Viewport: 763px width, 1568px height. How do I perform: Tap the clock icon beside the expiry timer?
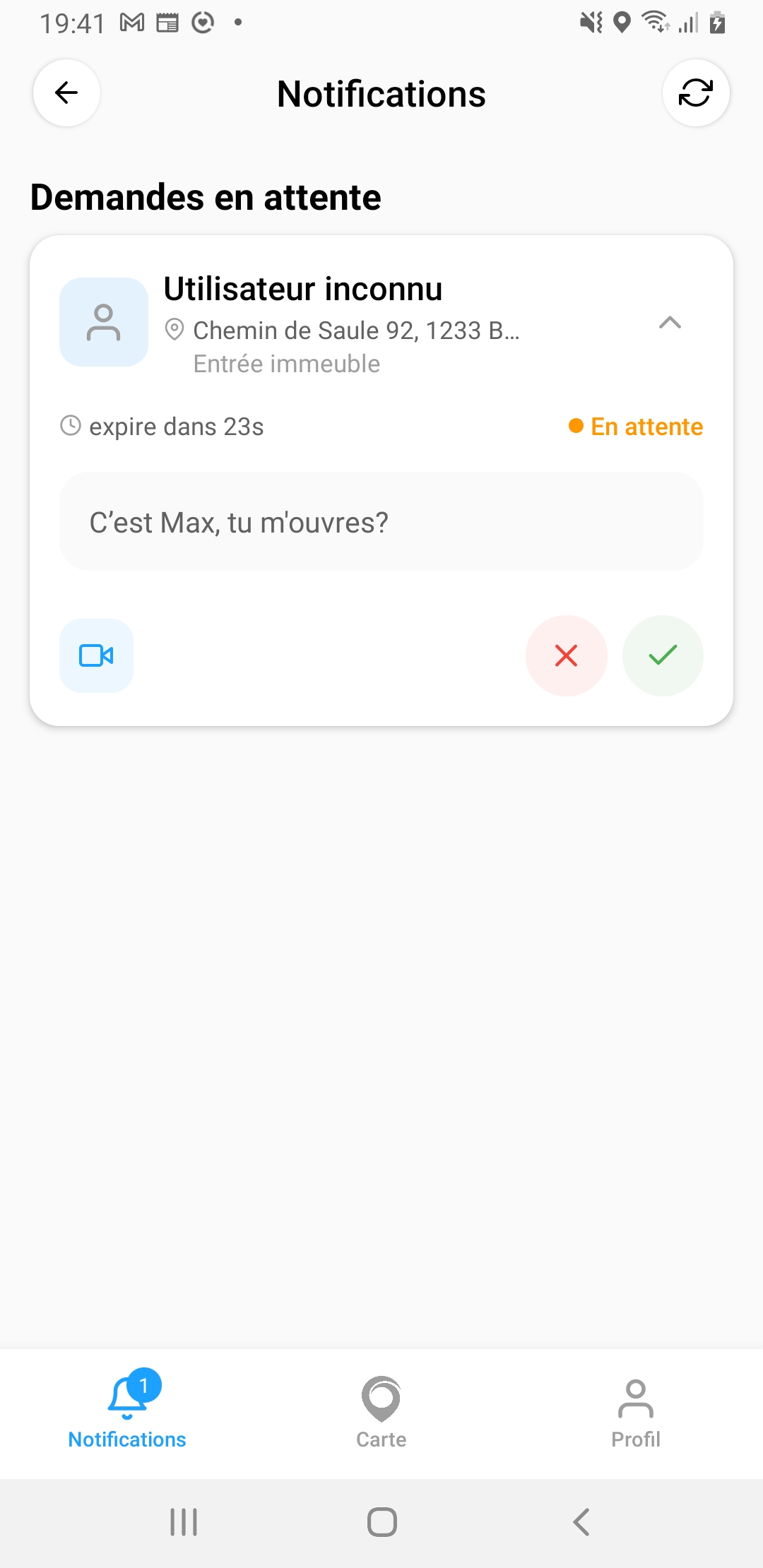[x=70, y=426]
